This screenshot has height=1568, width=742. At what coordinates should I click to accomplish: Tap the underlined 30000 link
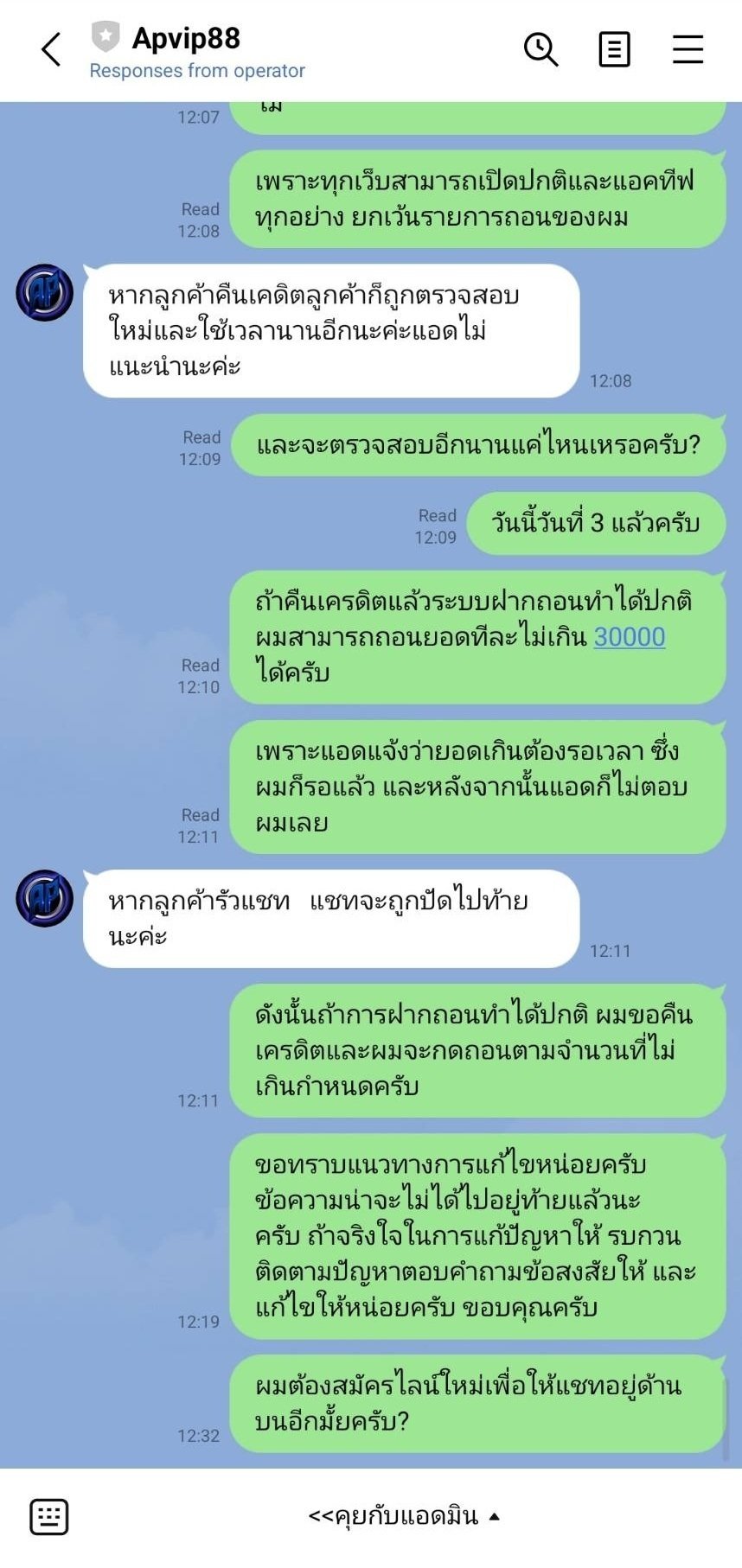(x=629, y=637)
